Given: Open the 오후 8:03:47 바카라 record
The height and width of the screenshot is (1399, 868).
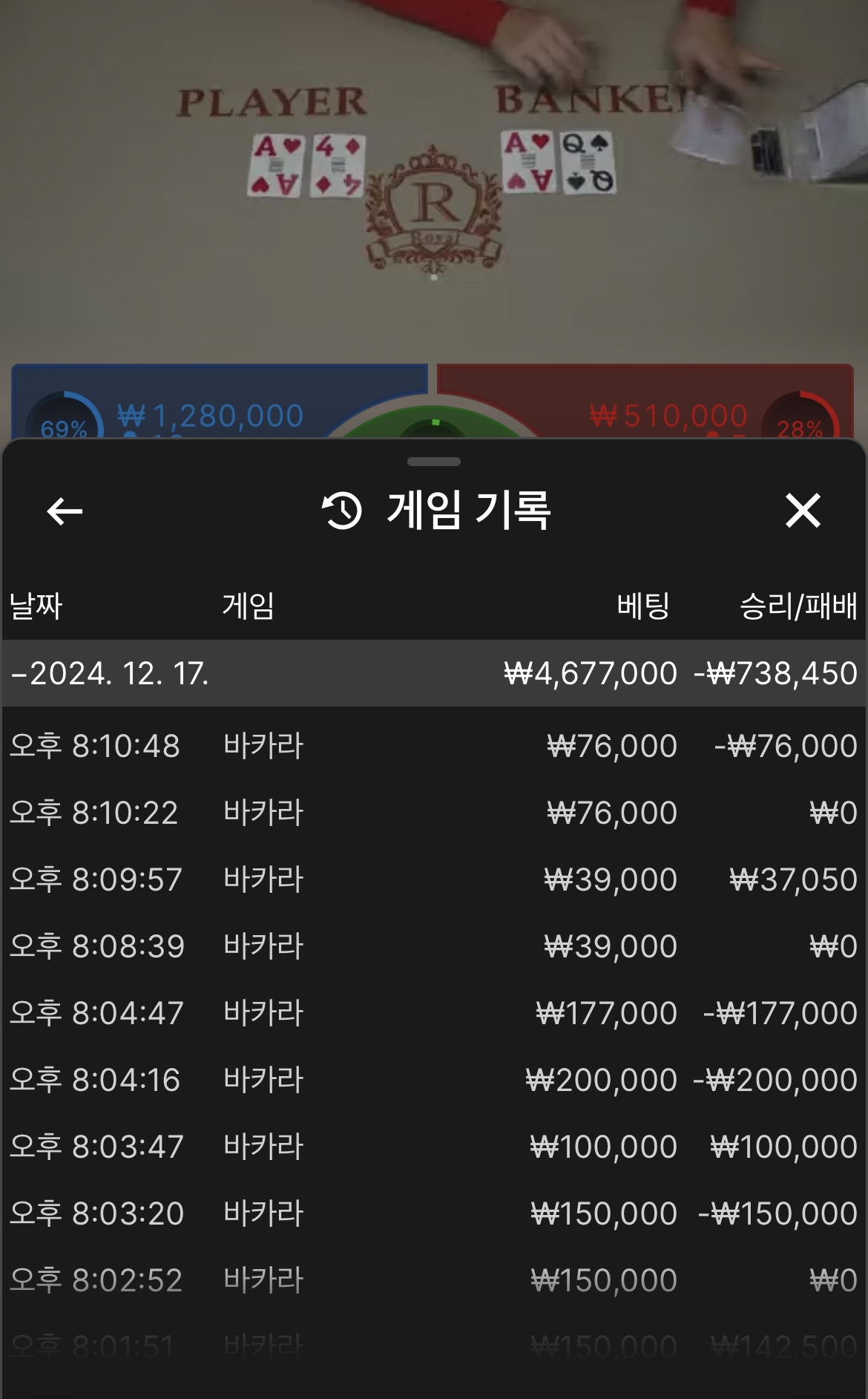Looking at the screenshot, I should point(433,1147).
